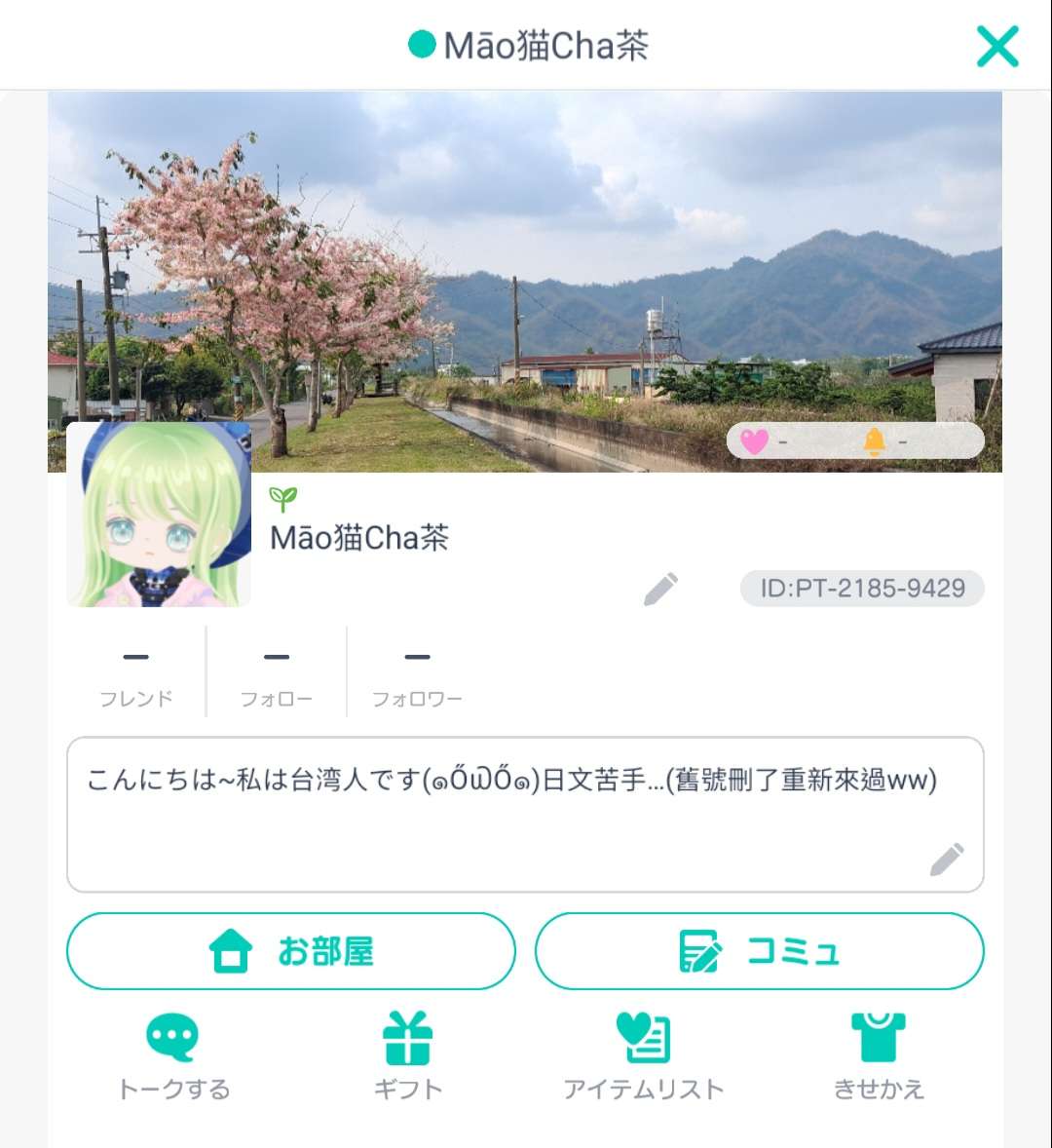Open the お部屋 room button
Viewport: 1052px width, 1148px height.
291,951
